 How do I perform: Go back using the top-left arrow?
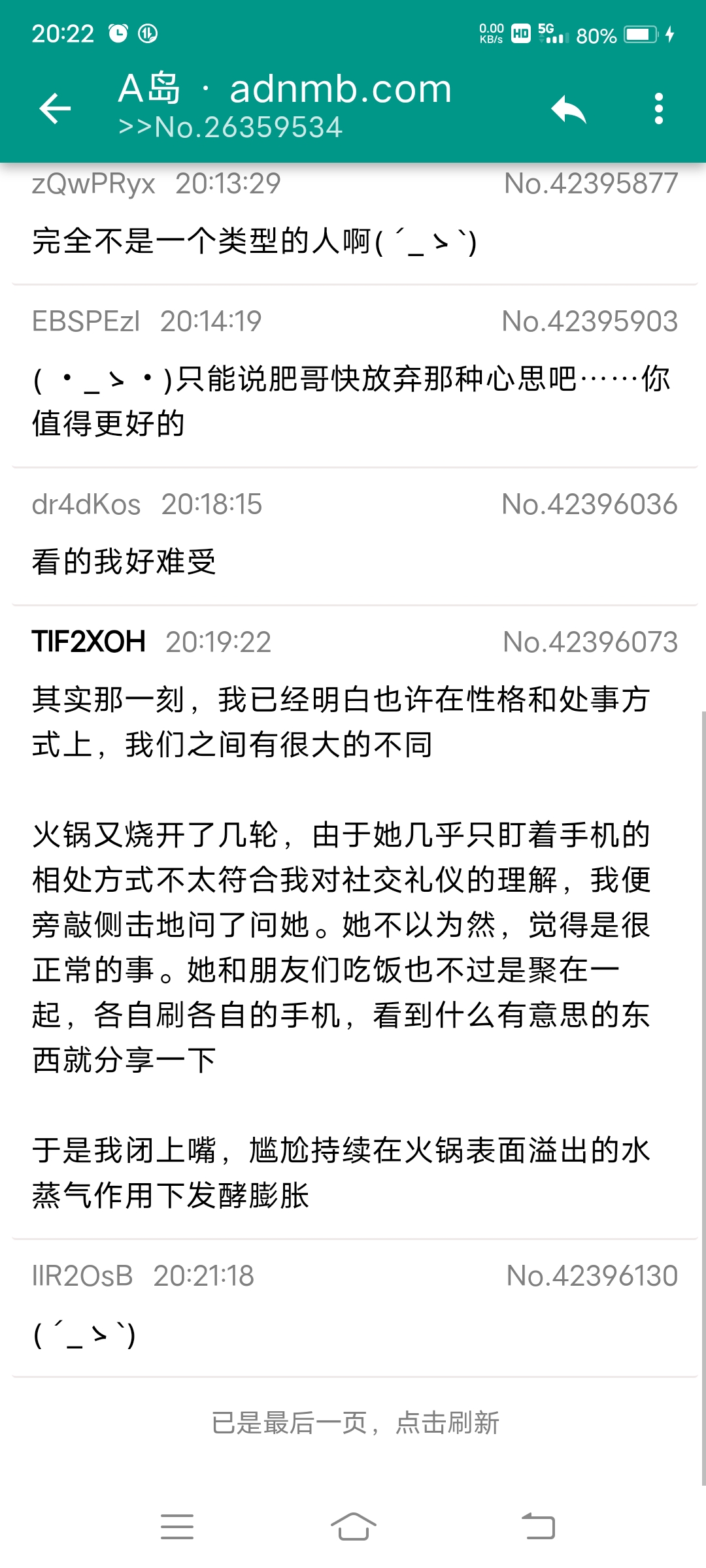[55, 108]
